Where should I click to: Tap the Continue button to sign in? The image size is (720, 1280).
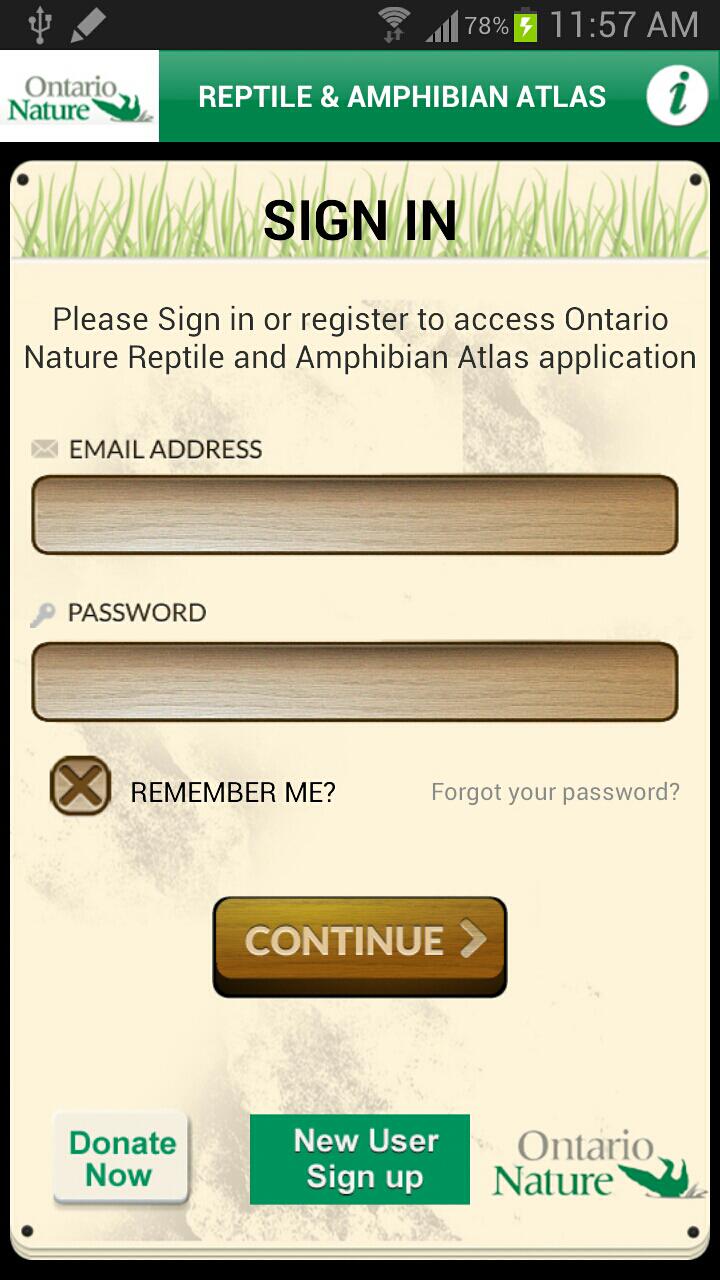click(360, 945)
